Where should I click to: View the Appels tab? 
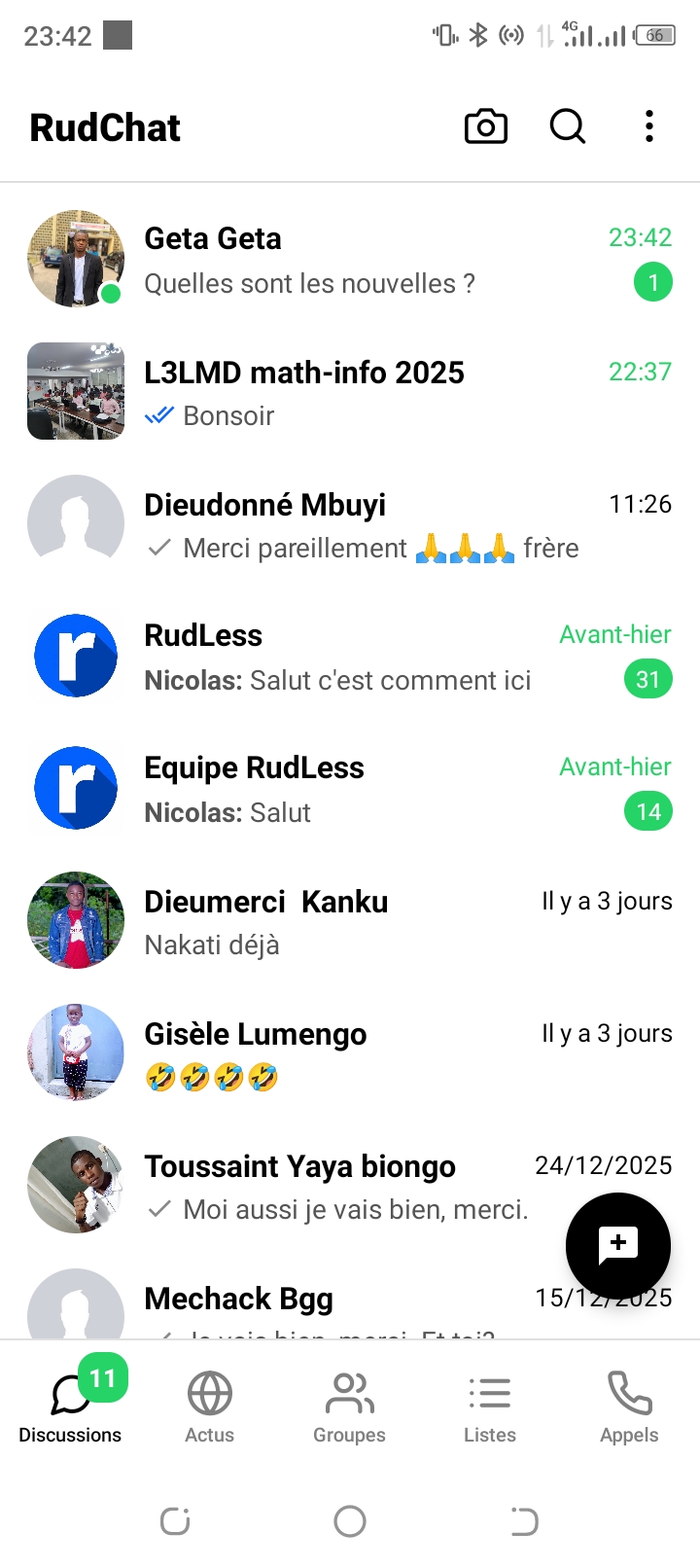pos(630,1408)
